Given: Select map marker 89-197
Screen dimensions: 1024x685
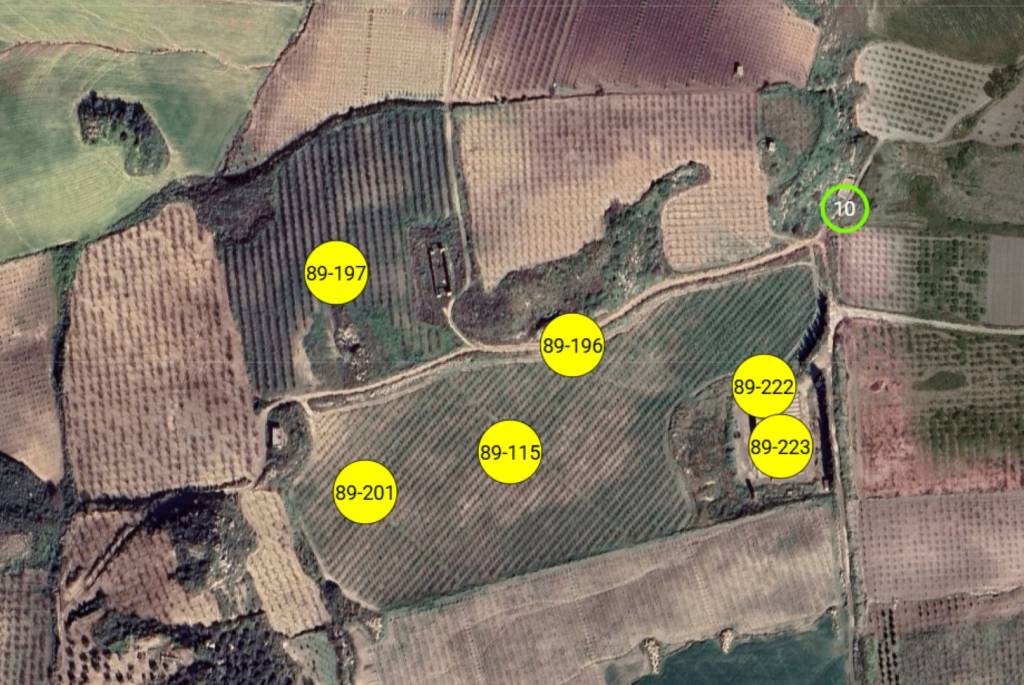Looking at the screenshot, I should (336, 272).
